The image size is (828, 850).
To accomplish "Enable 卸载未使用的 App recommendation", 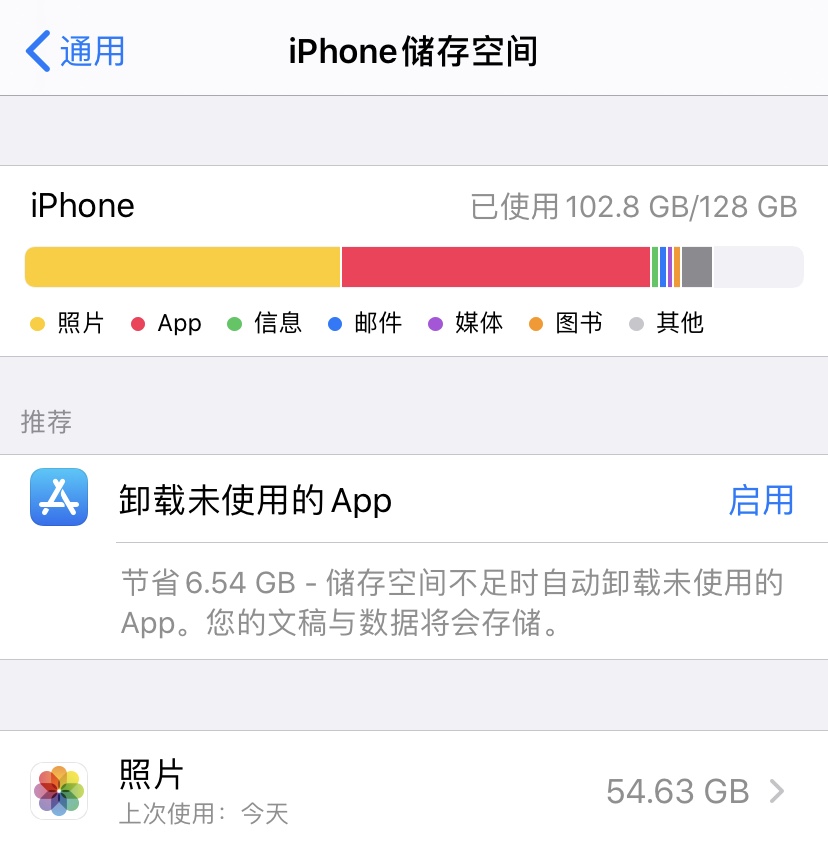I will coord(760,500).
